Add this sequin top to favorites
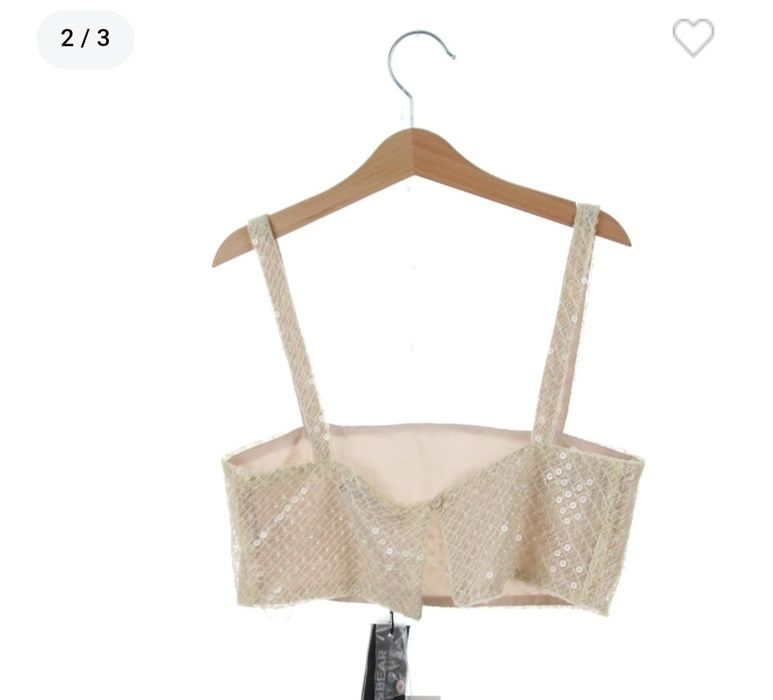773x700 pixels. (693, 38)
